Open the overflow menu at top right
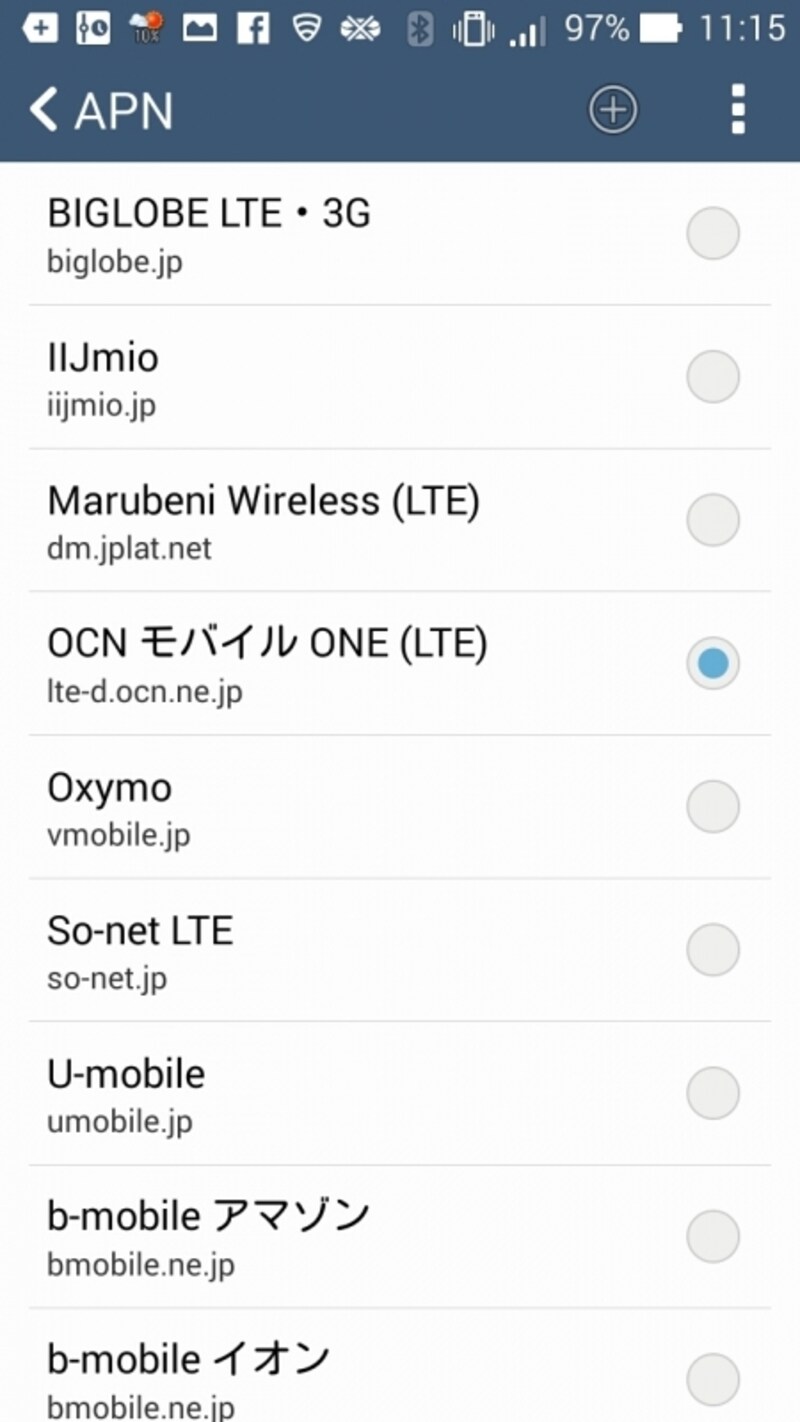This screenshot has height=1422, width=800. pyautogui.click(x=738, y=108)
